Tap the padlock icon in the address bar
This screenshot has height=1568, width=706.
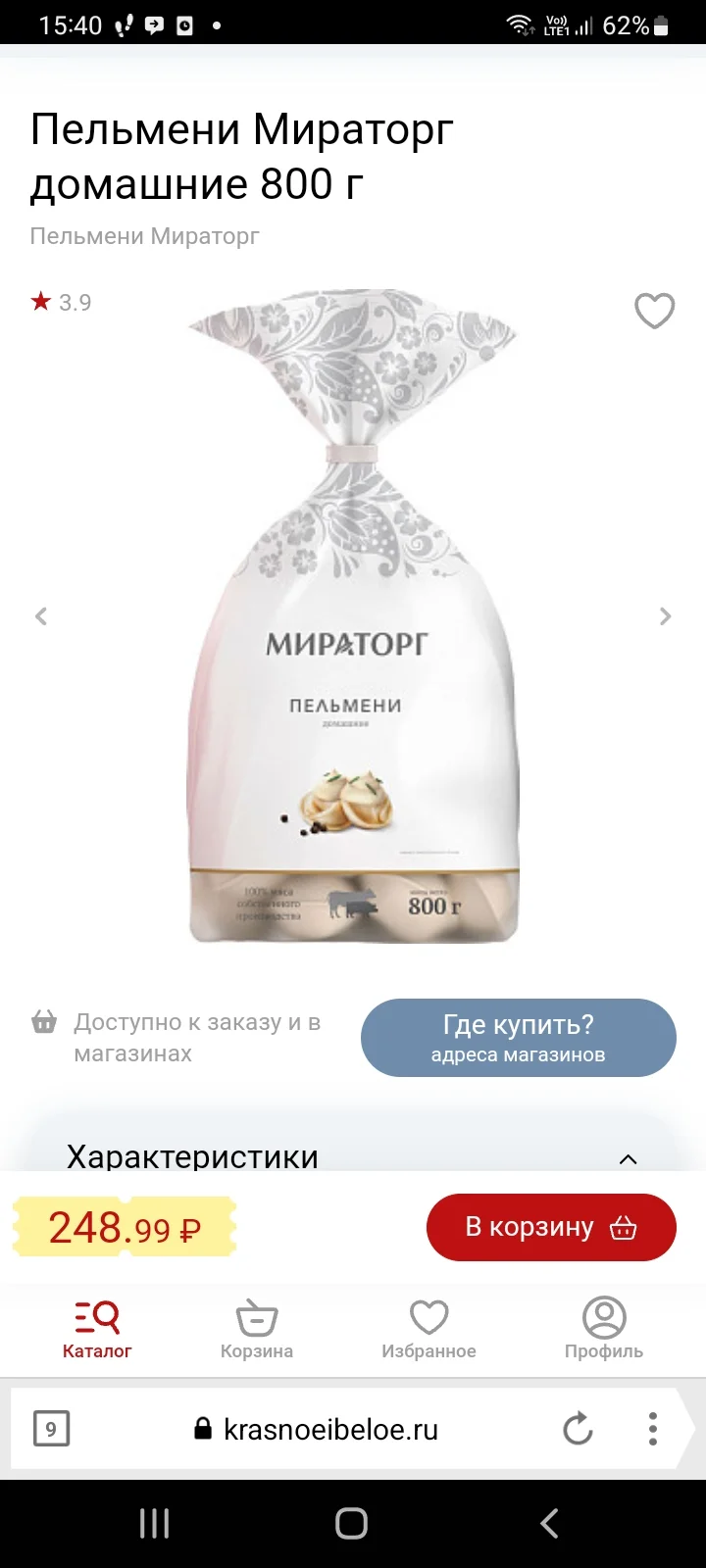coord(203,1428)
